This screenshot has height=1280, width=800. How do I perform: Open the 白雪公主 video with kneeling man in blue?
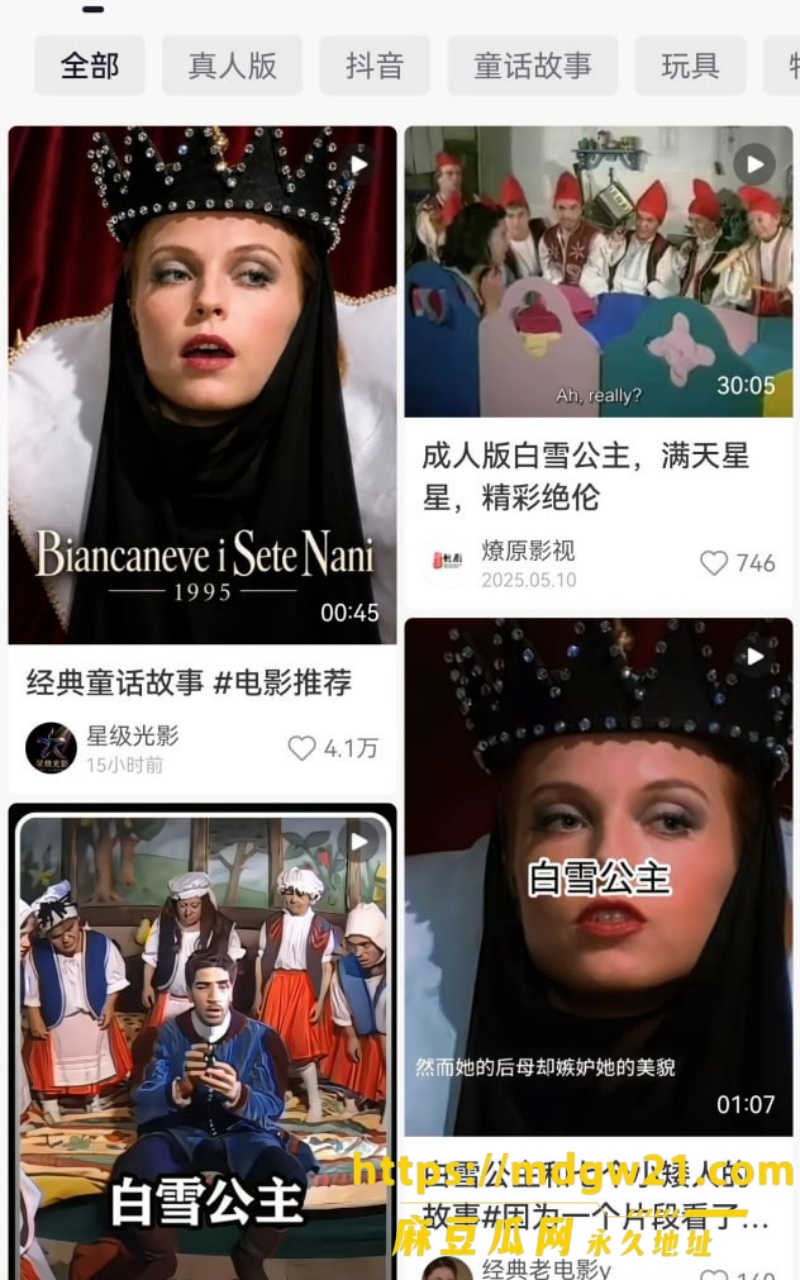(202, 1040)
